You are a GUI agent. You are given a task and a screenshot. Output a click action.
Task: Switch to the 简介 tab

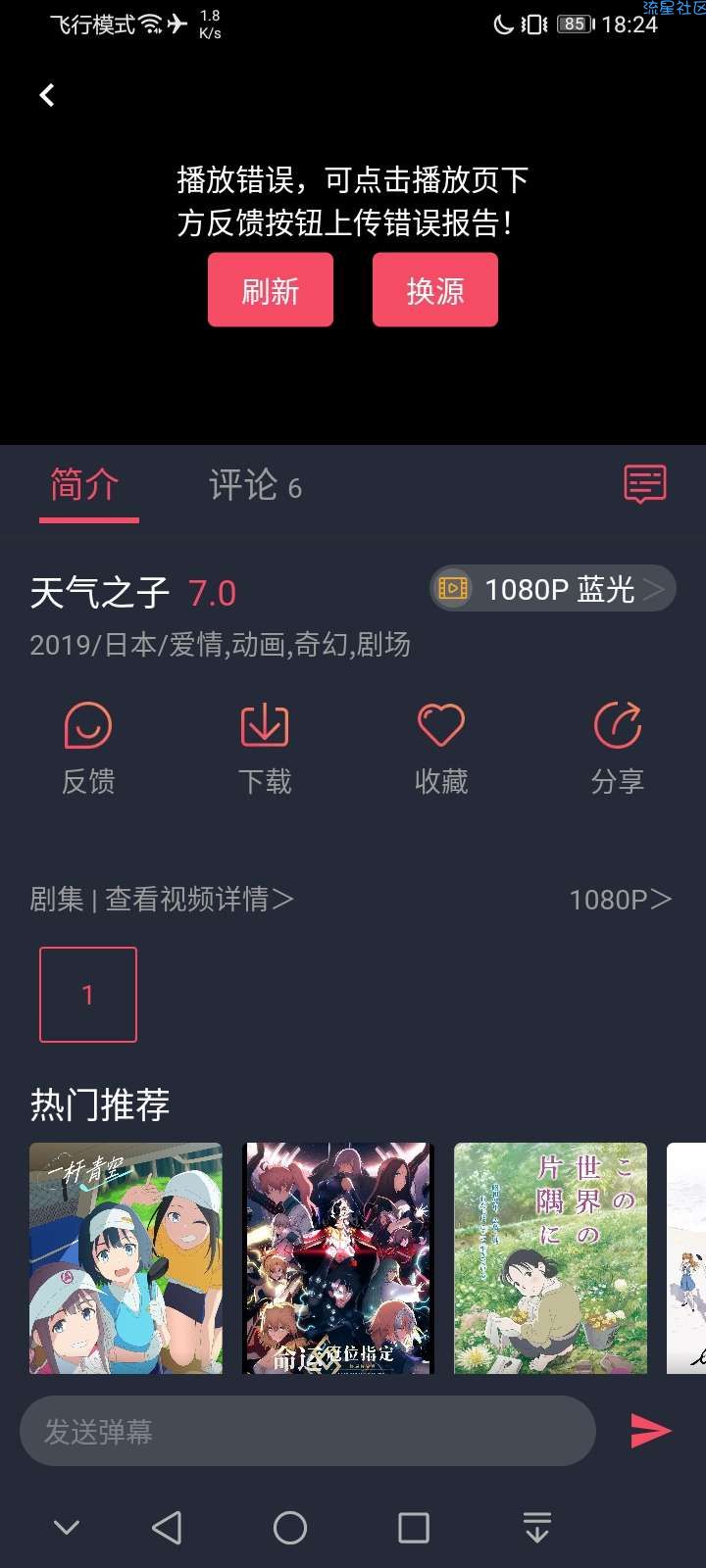(85, 485)
